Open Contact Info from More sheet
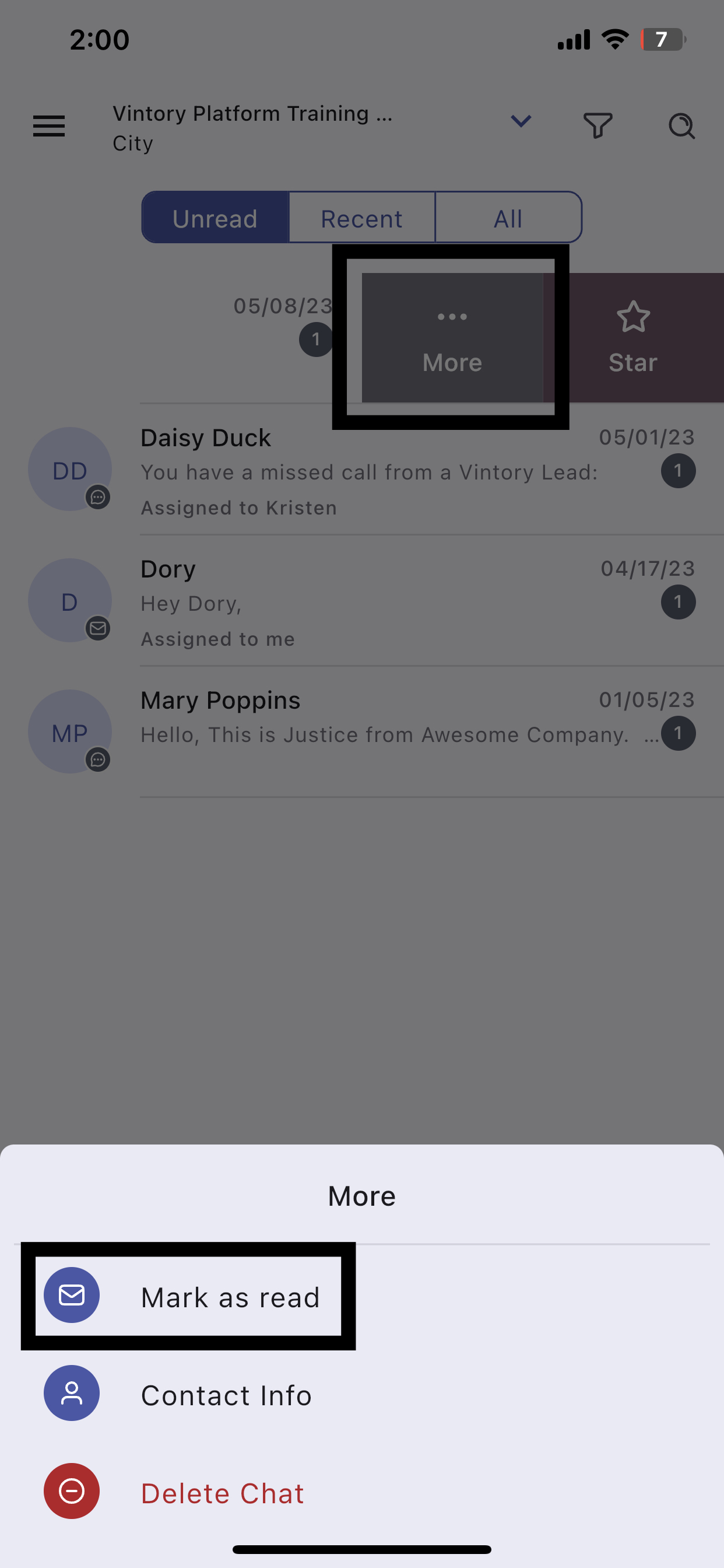724x1568 pixels. (x=225, y=1395)
